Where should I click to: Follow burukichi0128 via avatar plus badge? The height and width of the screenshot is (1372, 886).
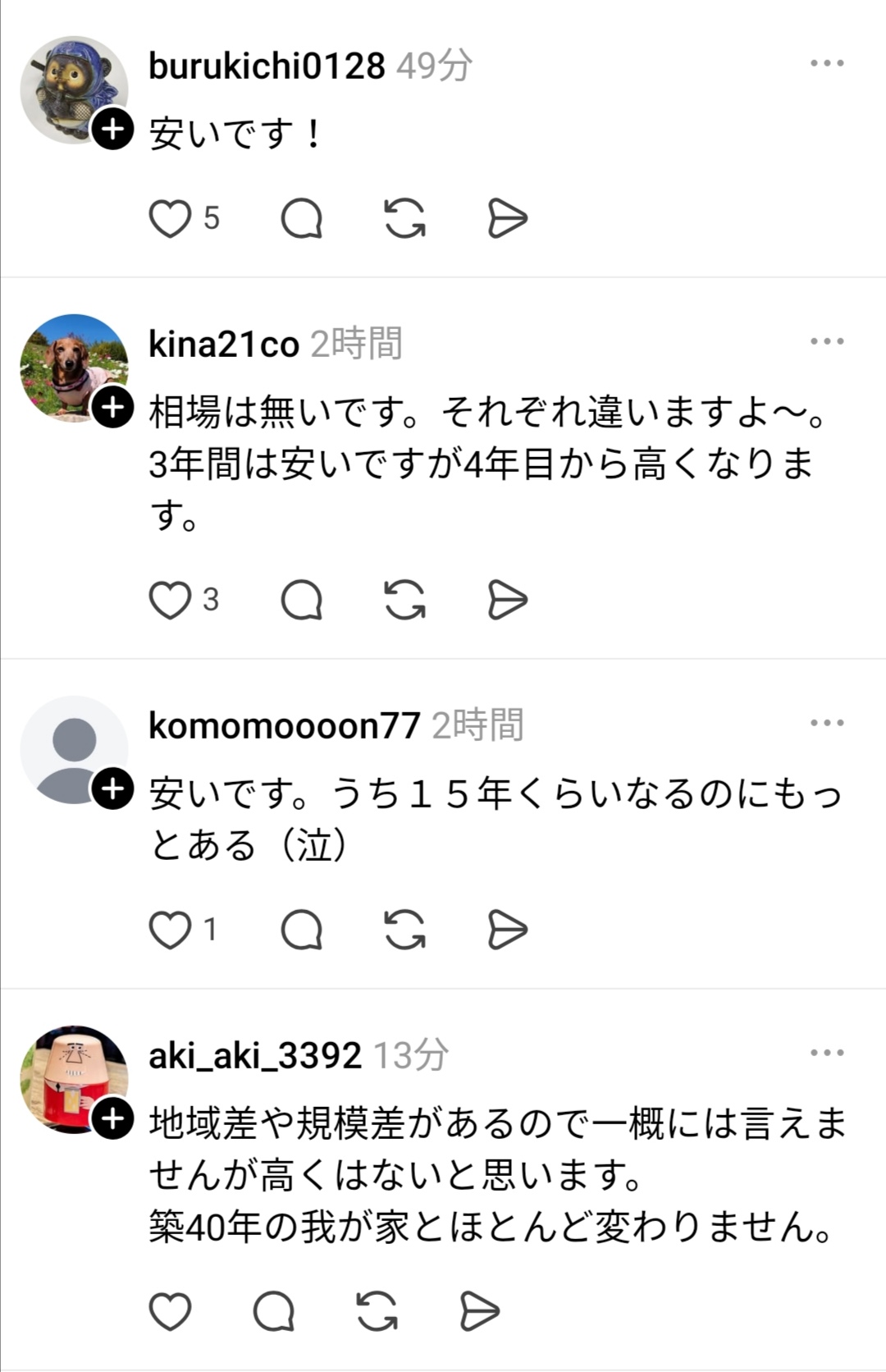click(x=112, y=129)
